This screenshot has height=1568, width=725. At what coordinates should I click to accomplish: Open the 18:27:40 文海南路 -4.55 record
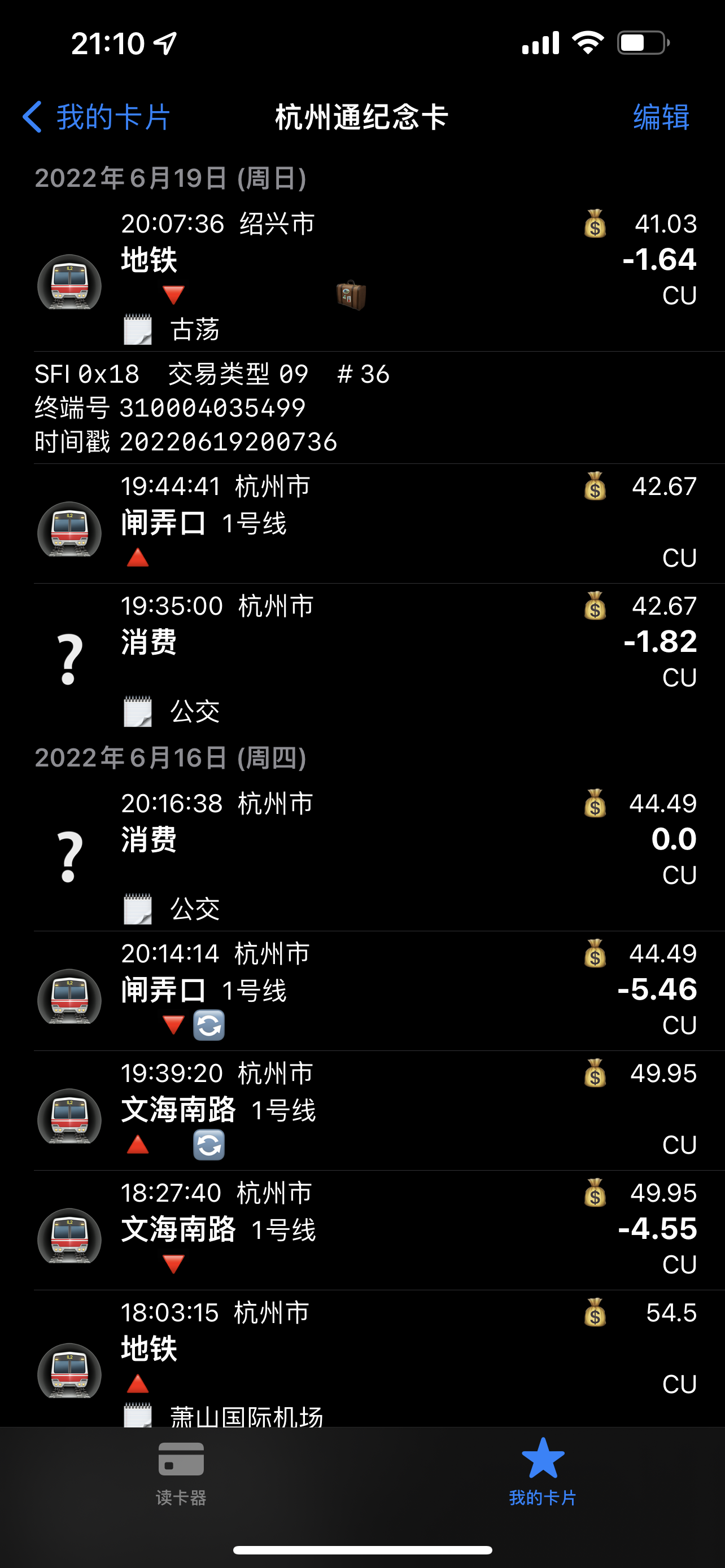[365, 1229]
